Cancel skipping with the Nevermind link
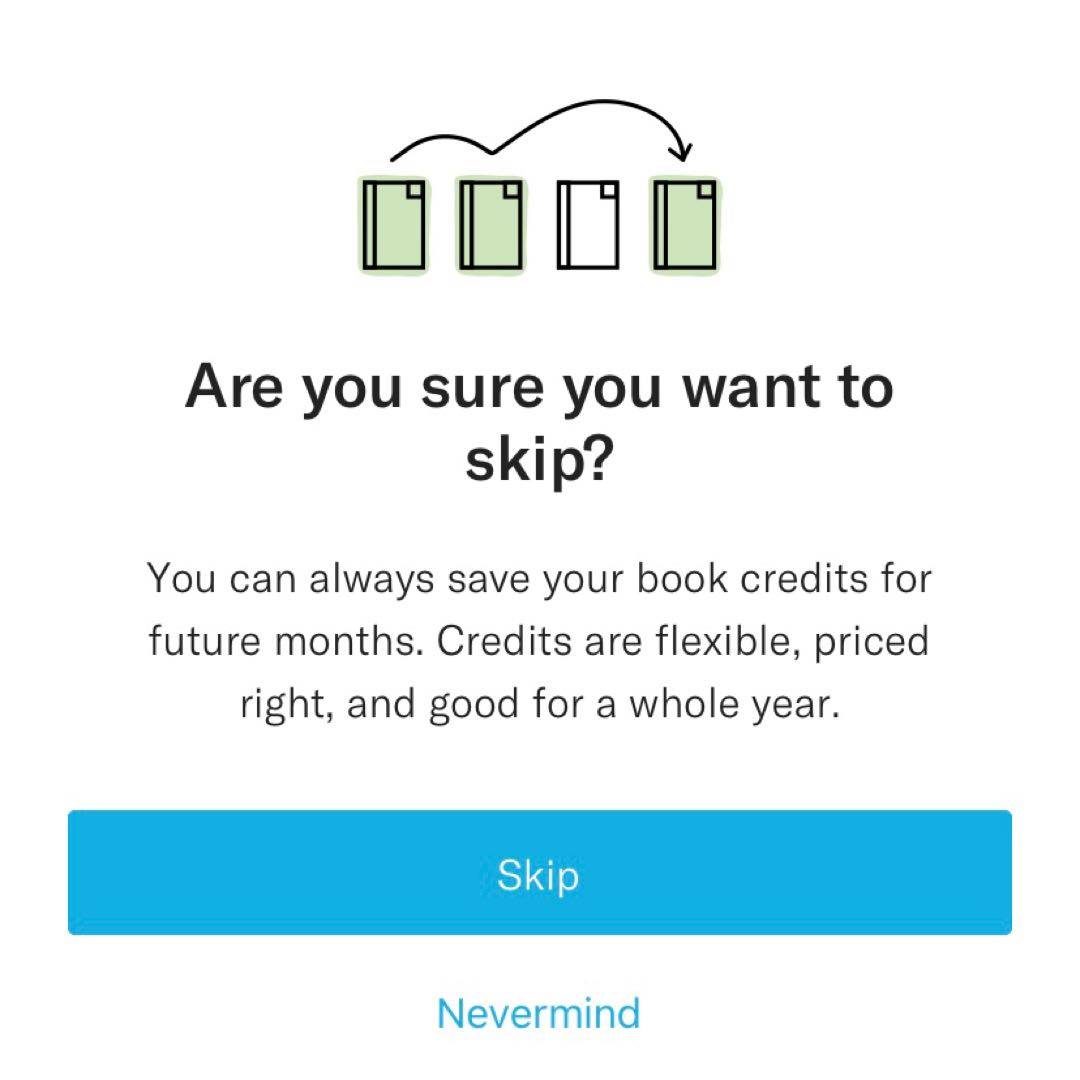Image resolution: width=1080 pixels, height=1080 pixels. [x=539, y=1013]
